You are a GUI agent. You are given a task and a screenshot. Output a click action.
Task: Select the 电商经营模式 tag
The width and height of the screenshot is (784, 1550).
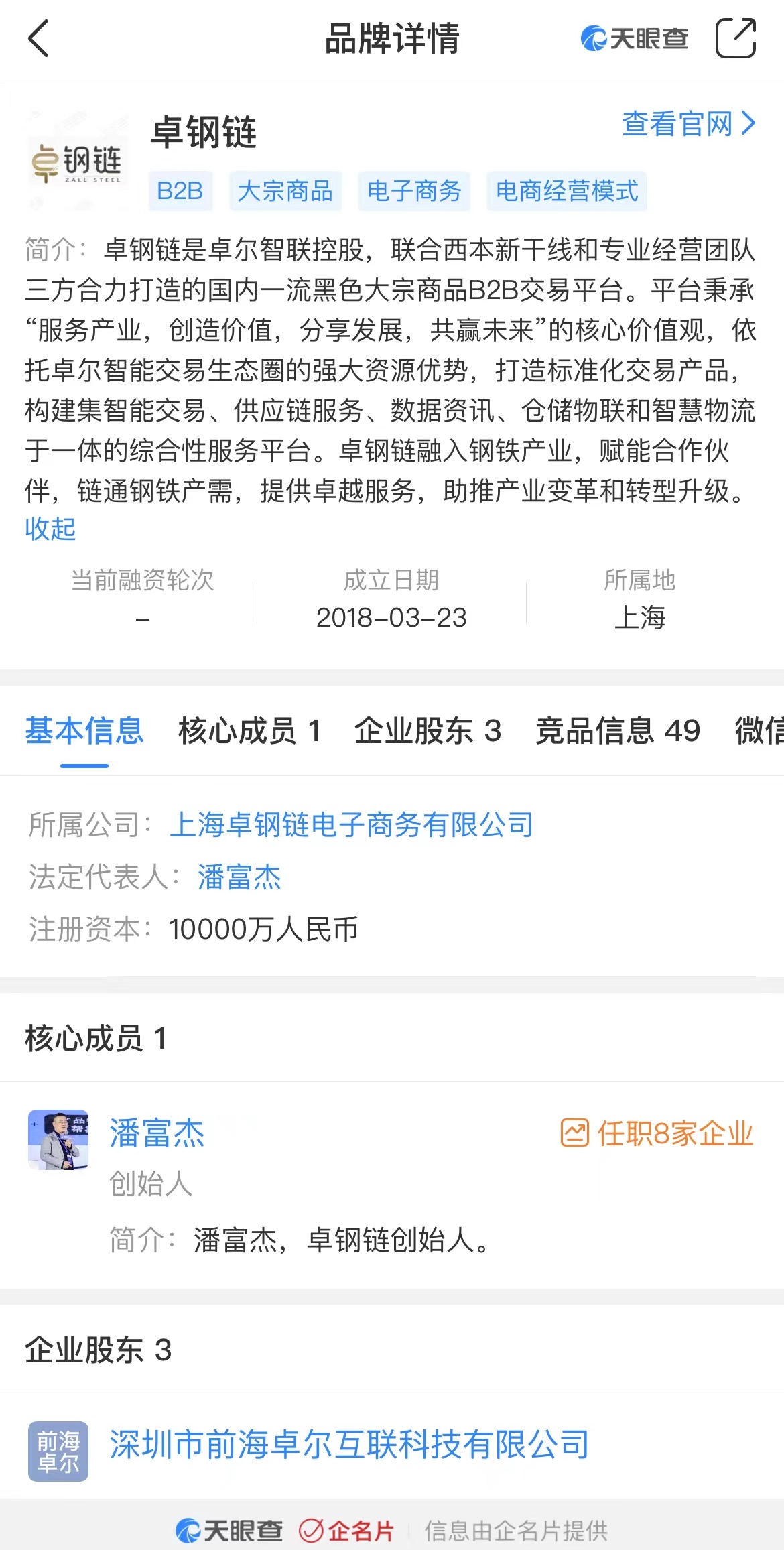click(567, 191)
